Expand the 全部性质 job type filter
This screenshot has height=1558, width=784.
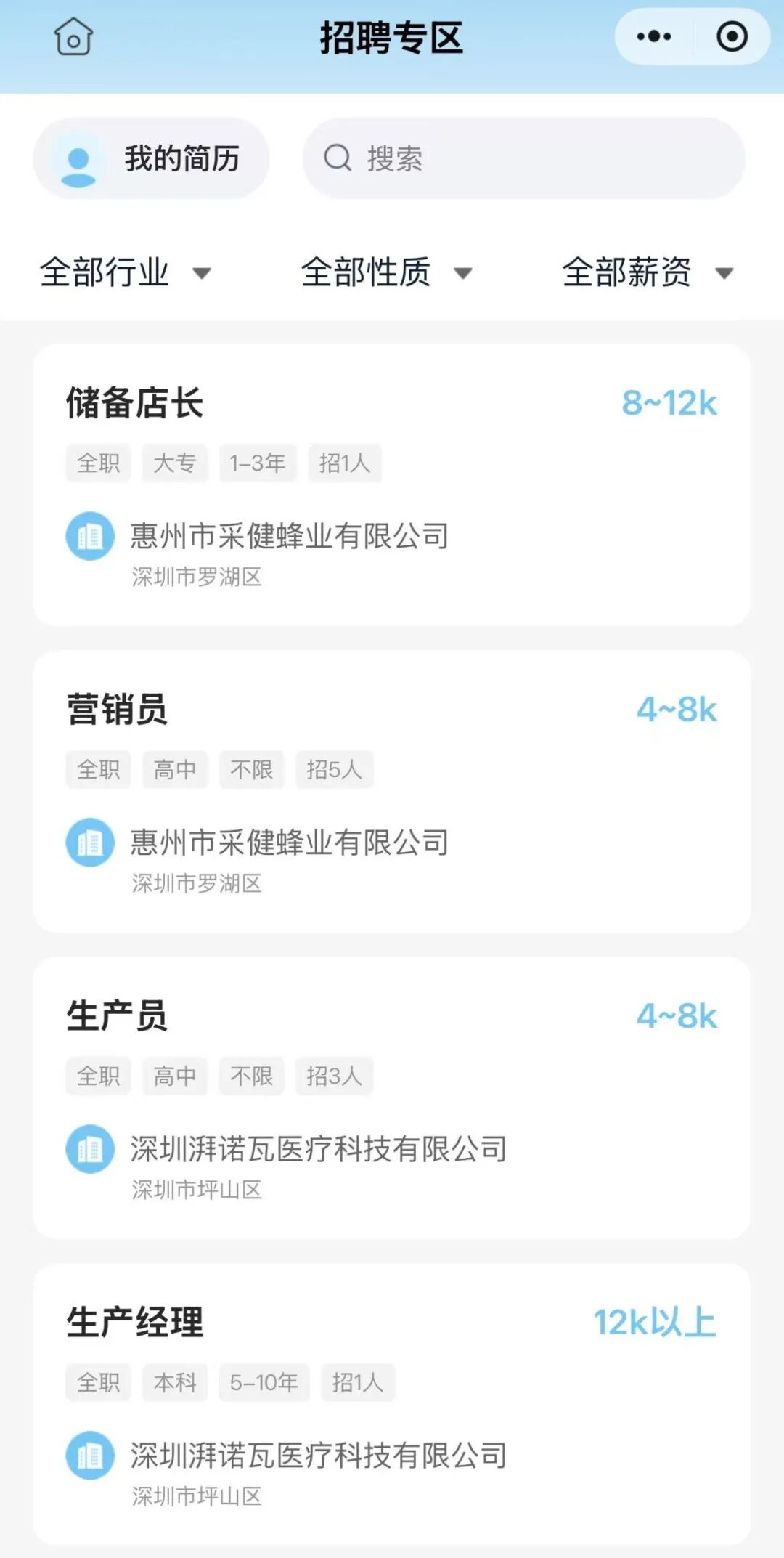(386, 273)
